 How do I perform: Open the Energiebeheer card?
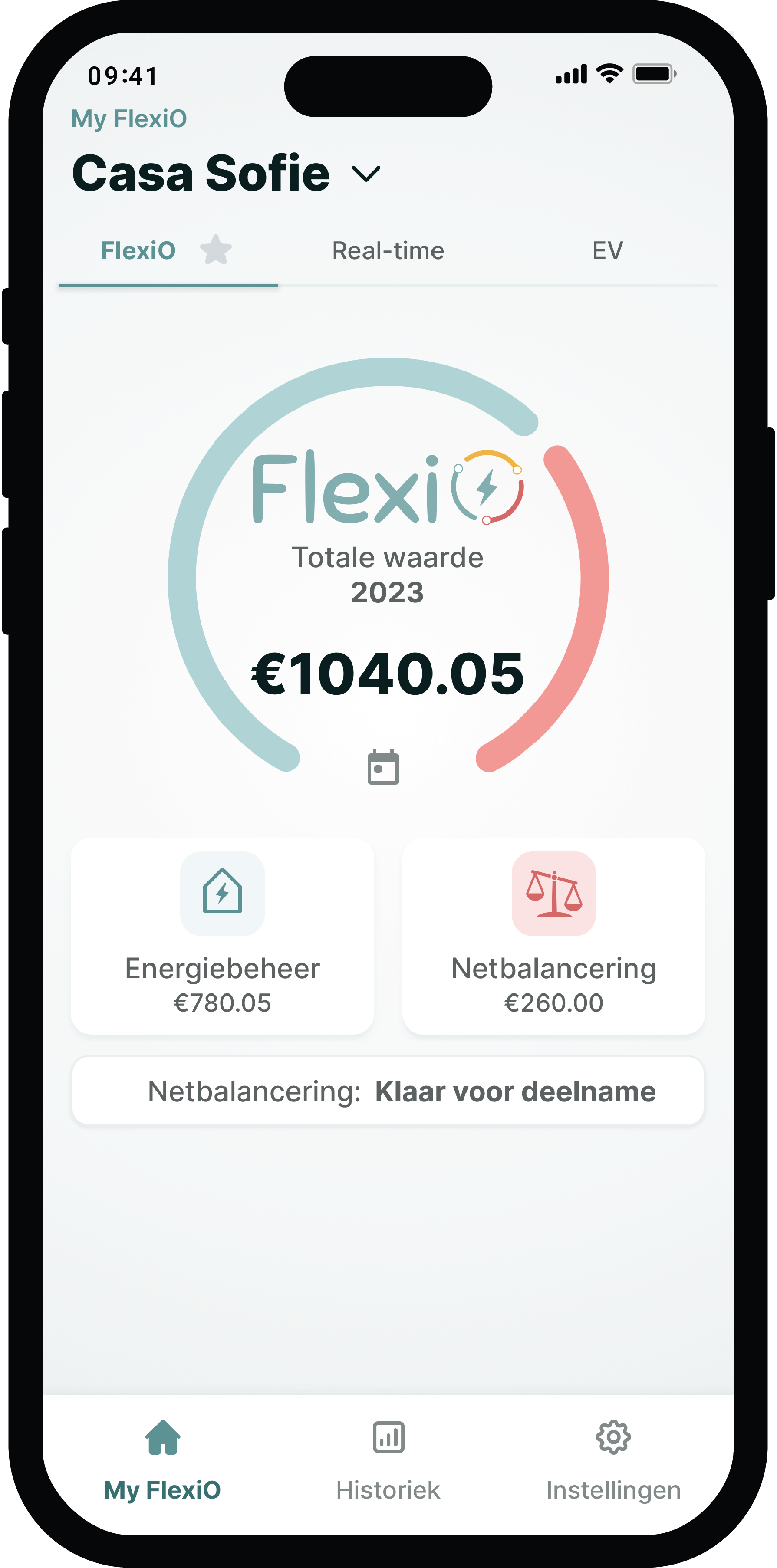point(222,936)
